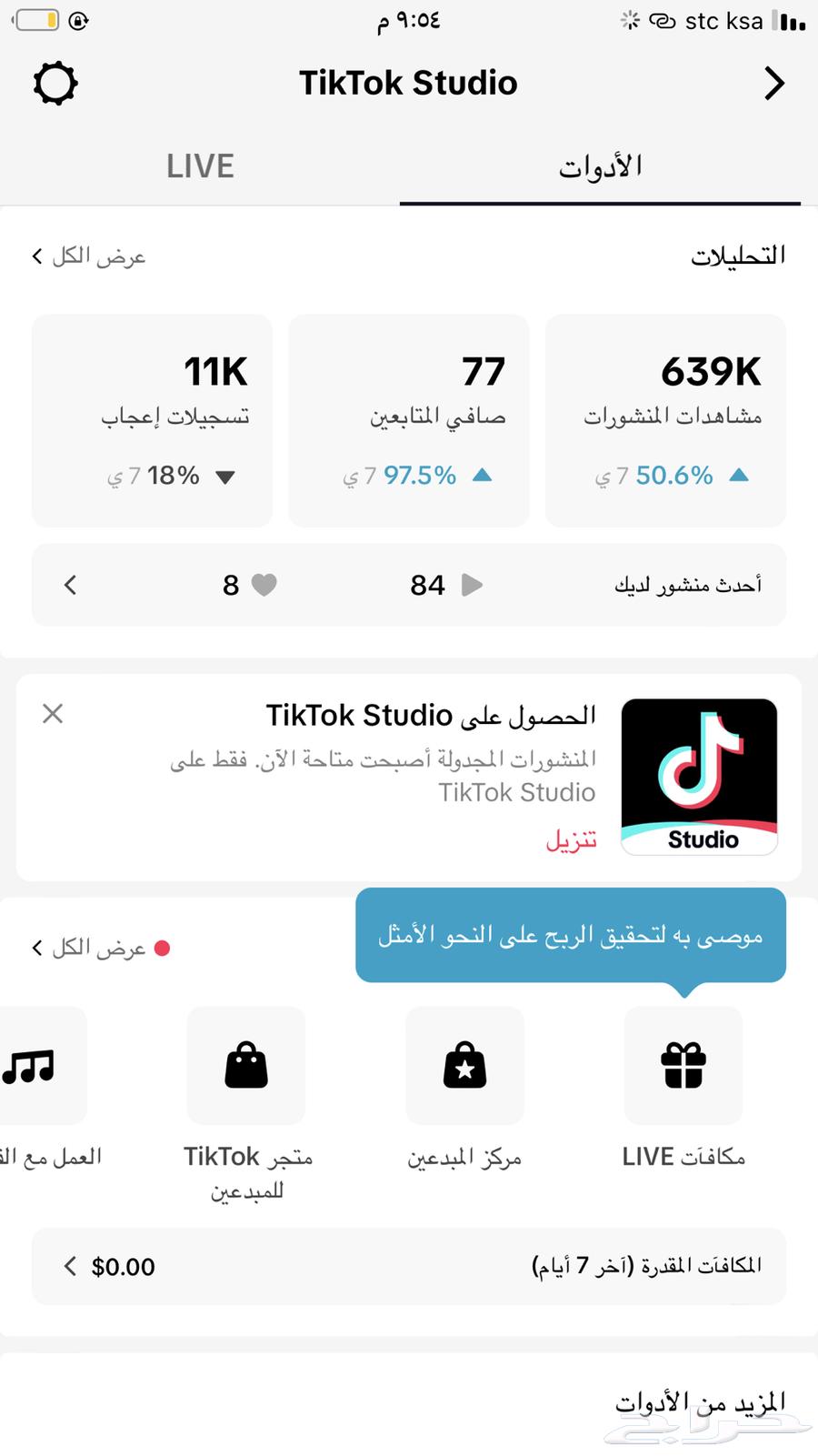The width and height of the screenshot is (818, 1456).
Task: Tap the تنزيل download link
Action: pos(572,839)
